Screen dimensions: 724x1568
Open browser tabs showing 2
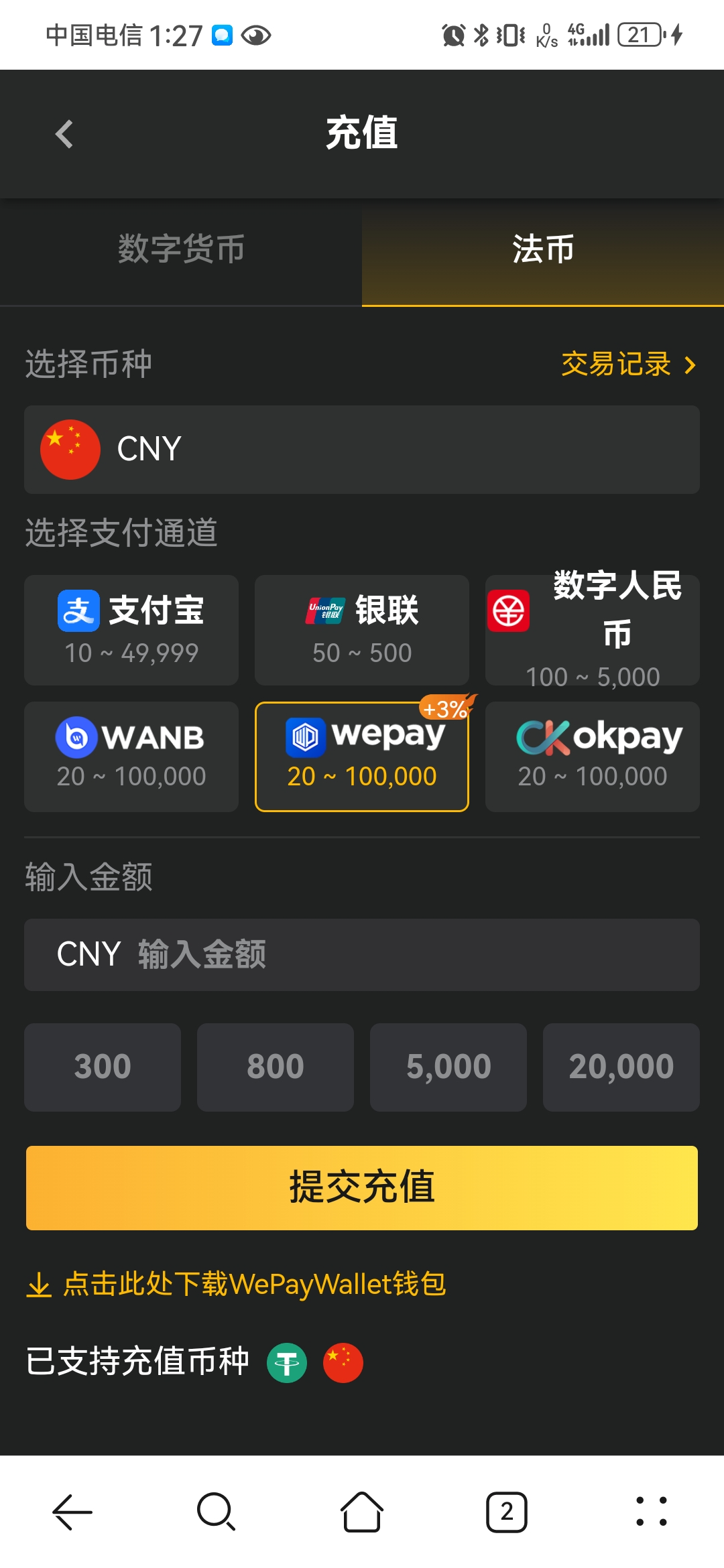click(x=507, y=1512)
